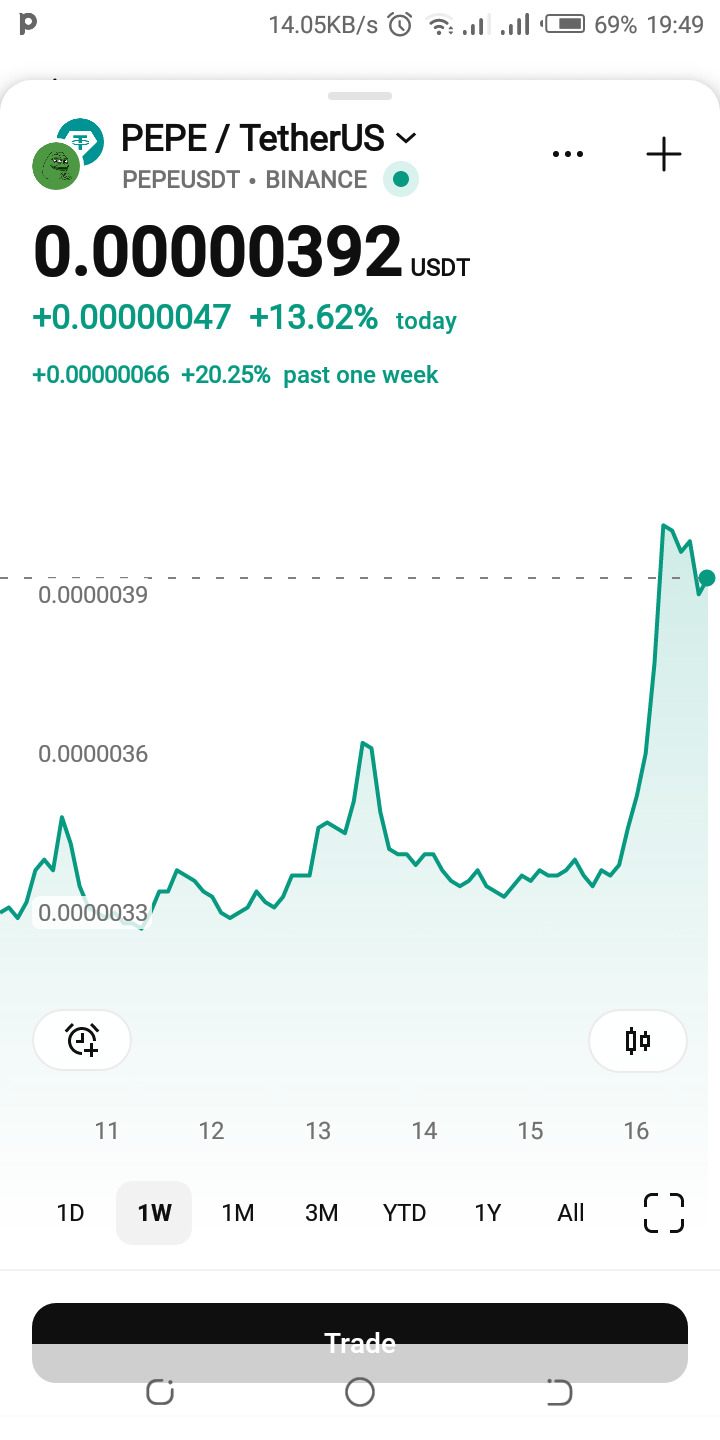Image resolution: width=720 pixels, height=1440 pixels.
Task: Select the 1D time range
Action: coord(70,1213)
